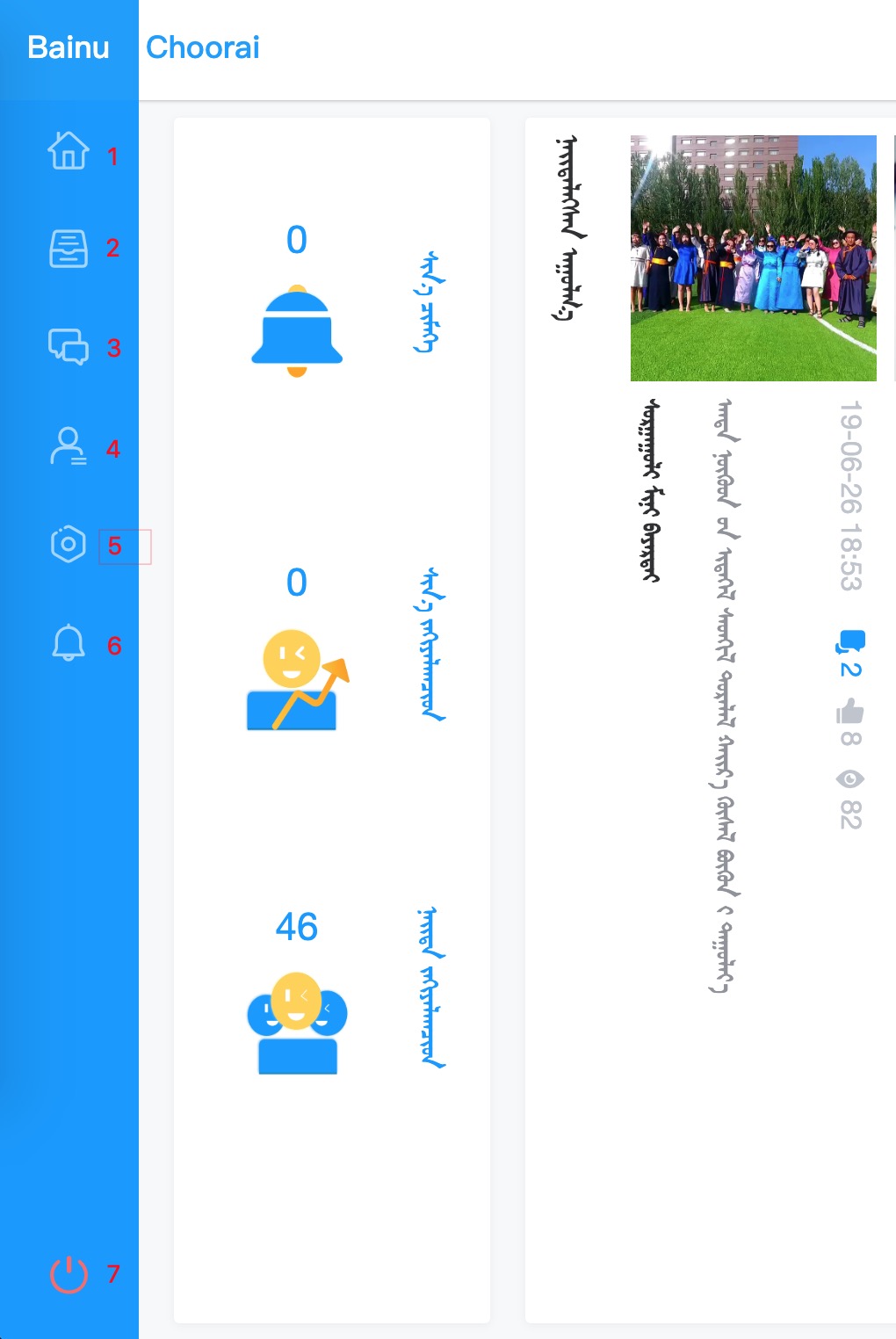Screen dimensions: 896x1339
Task: Tap the Choorai title link
Action: (x=202, y=47)
